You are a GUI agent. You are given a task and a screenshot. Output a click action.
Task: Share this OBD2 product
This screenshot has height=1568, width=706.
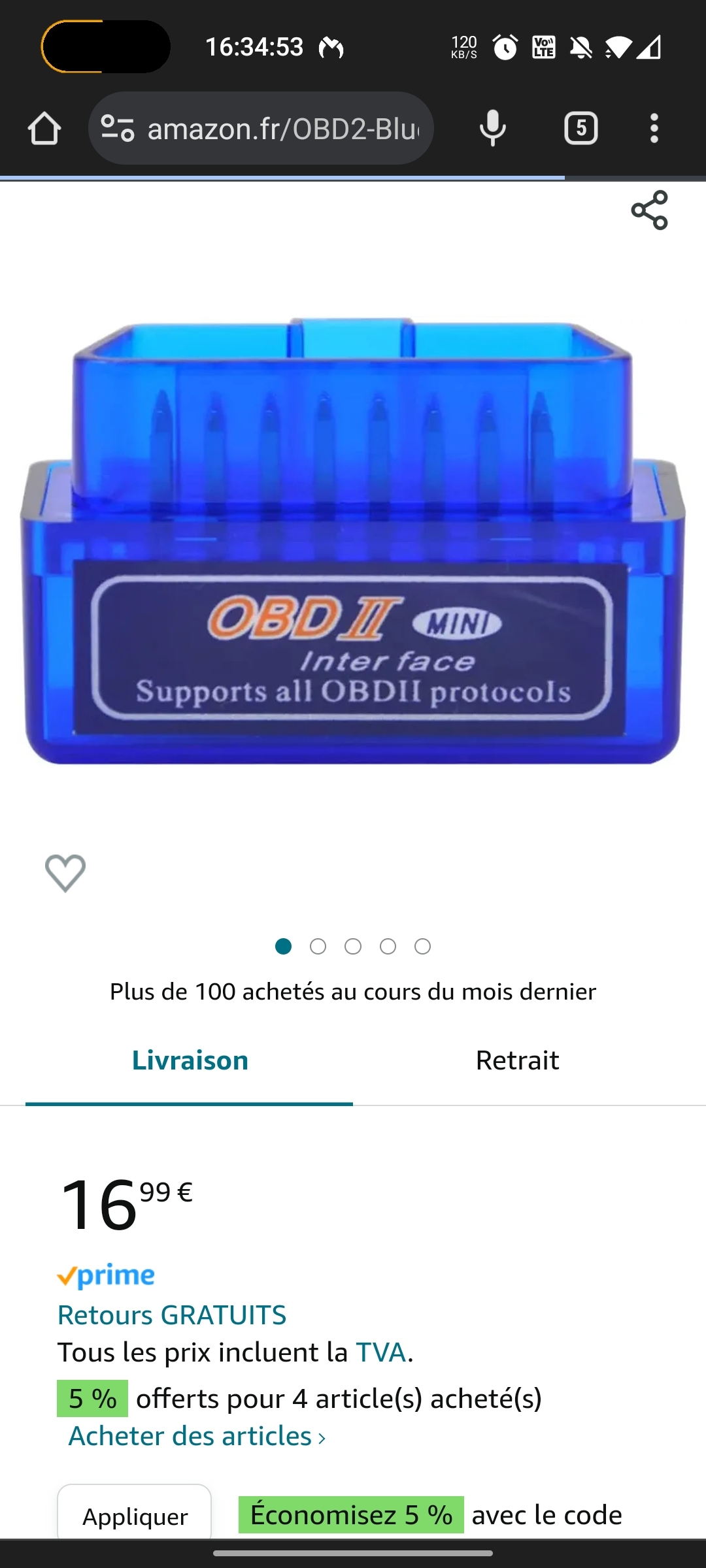(x=649, y=210)
